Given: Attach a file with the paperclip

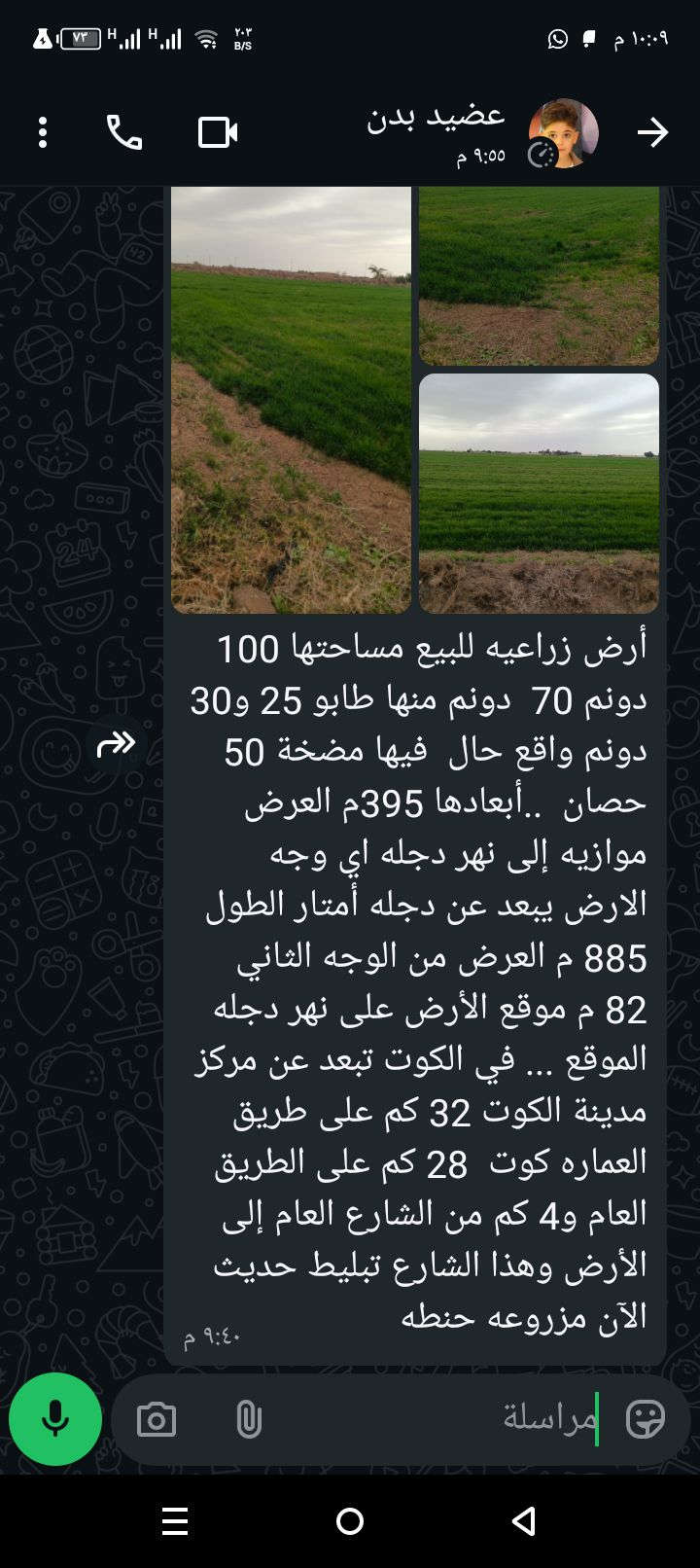Looking at the screenshot, I should point(249,1420).
